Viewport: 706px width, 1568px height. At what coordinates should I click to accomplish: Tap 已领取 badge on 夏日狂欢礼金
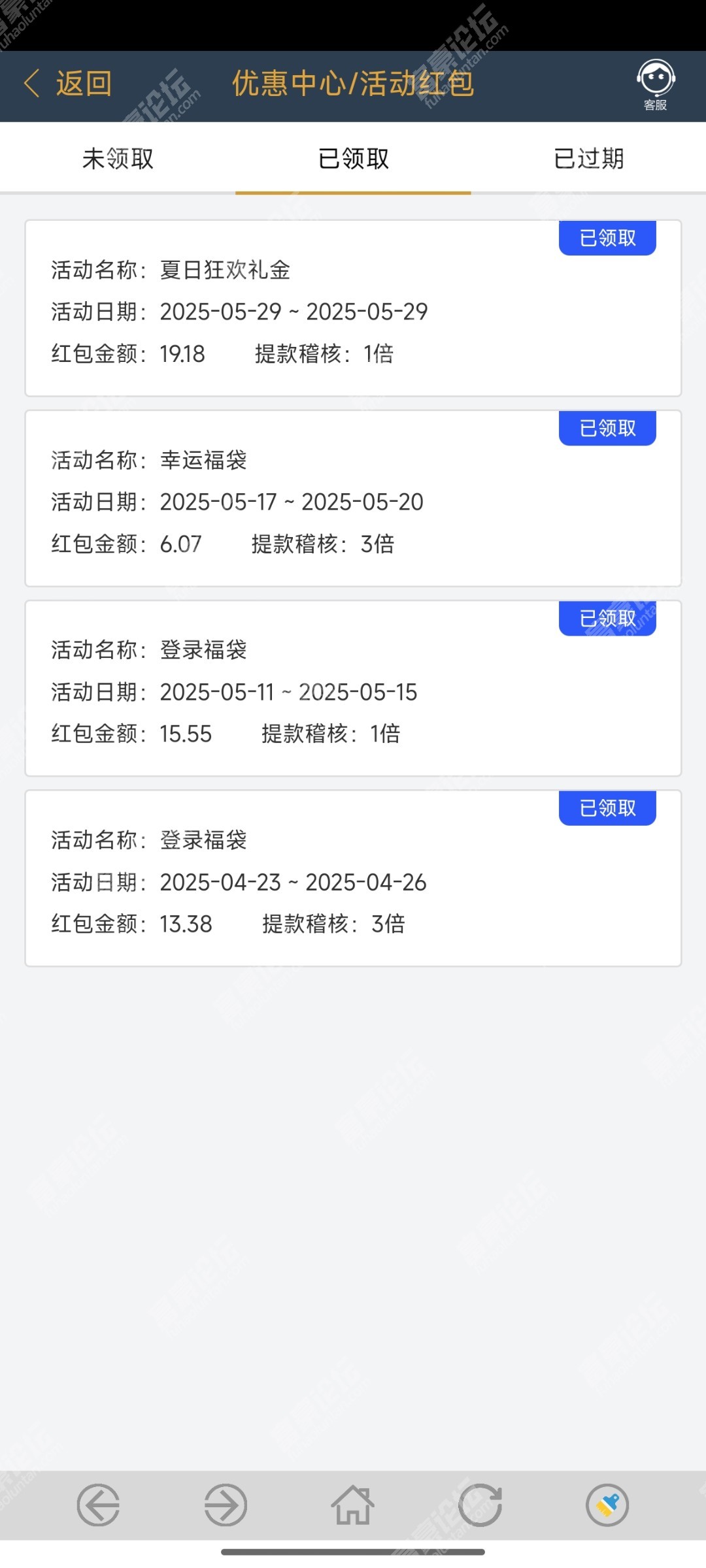[x=607, y=238]
